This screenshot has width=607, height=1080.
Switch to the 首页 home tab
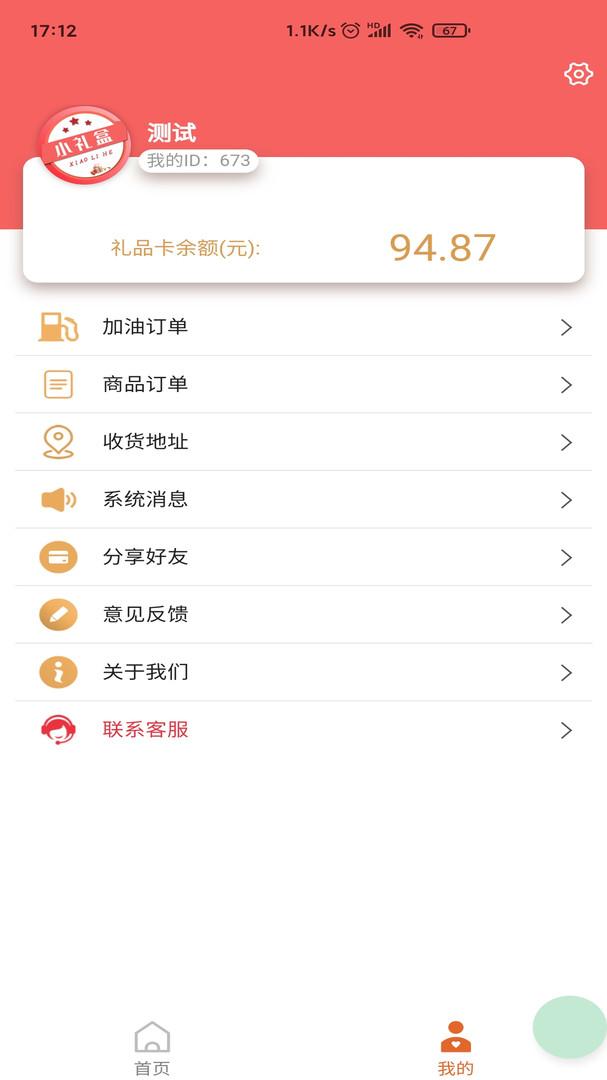(152, 1048)
